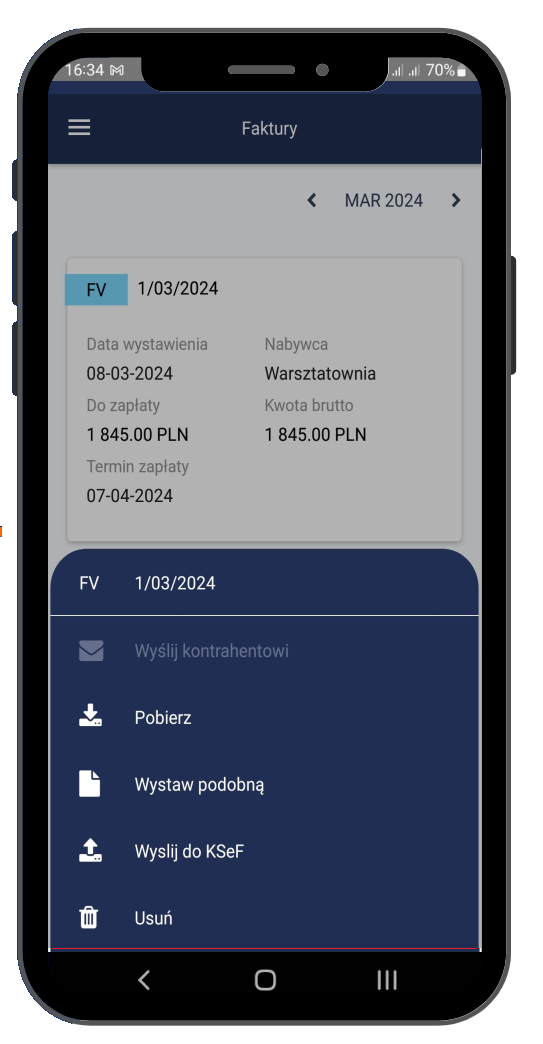The width and height of the screenshot is (543, 1044).
Task: Tap Wyslij do KSeF
Action: (x=264, y=851)
